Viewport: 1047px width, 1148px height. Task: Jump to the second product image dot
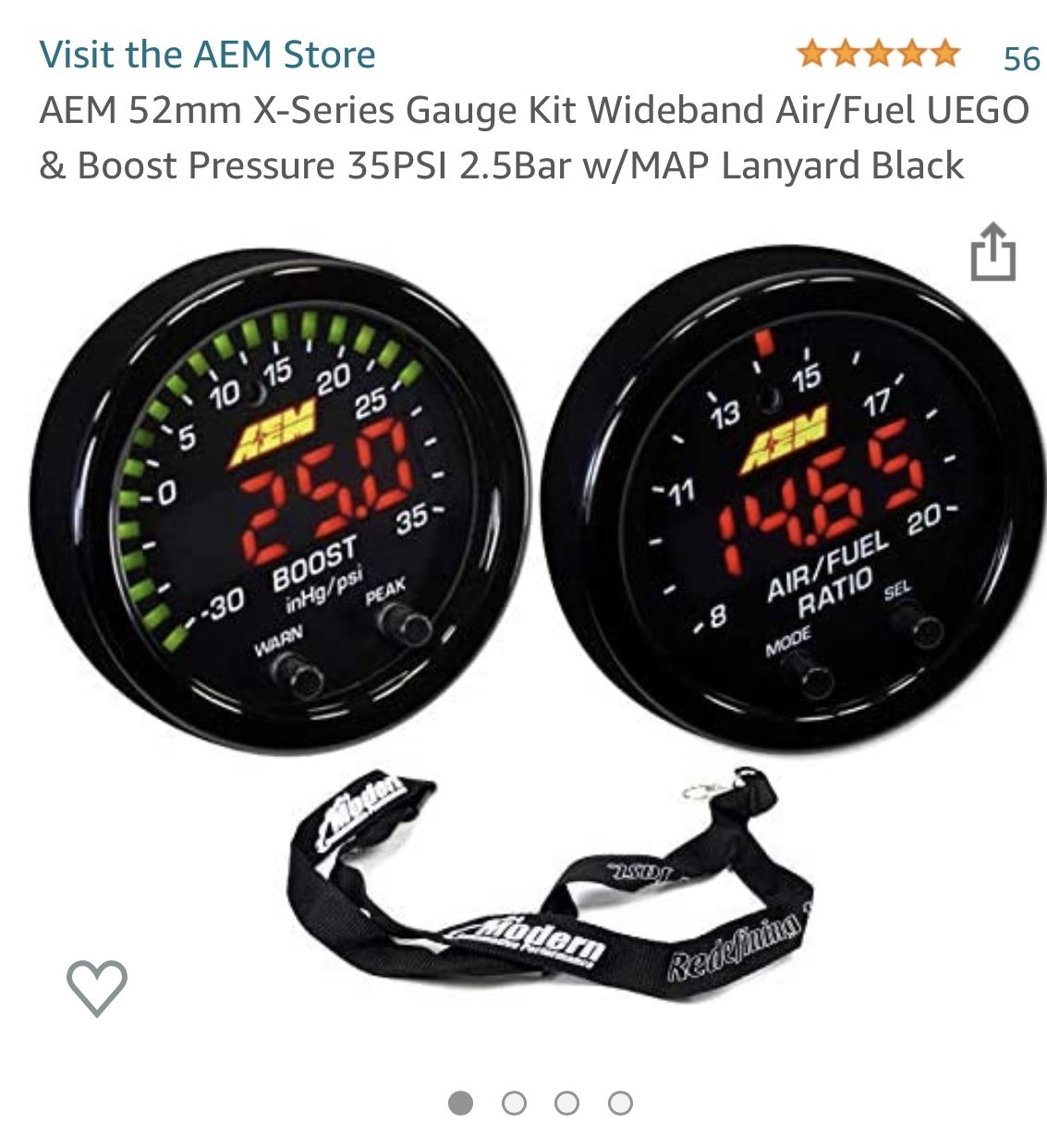514,1103
